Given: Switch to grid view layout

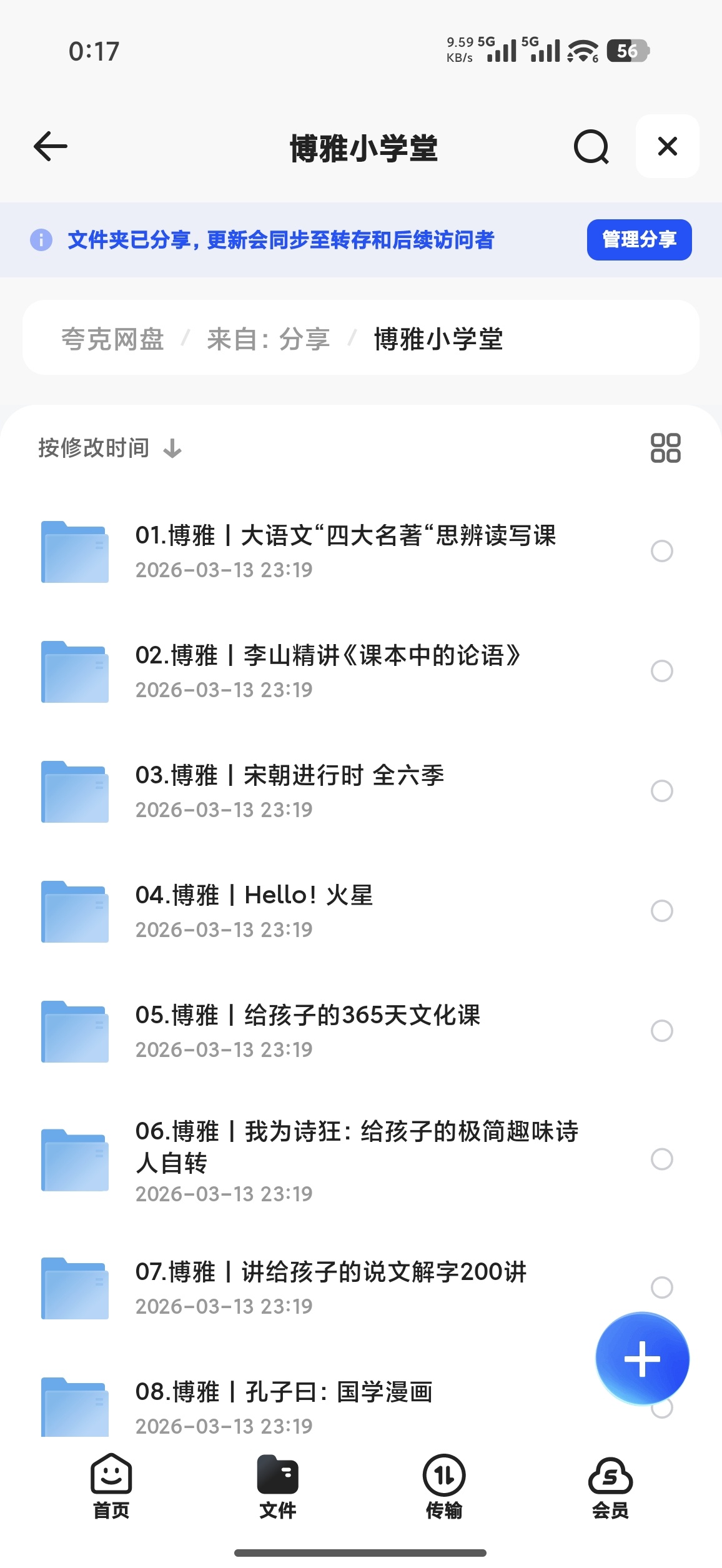Looking at the screenshot, I should [x=663, y=447].
